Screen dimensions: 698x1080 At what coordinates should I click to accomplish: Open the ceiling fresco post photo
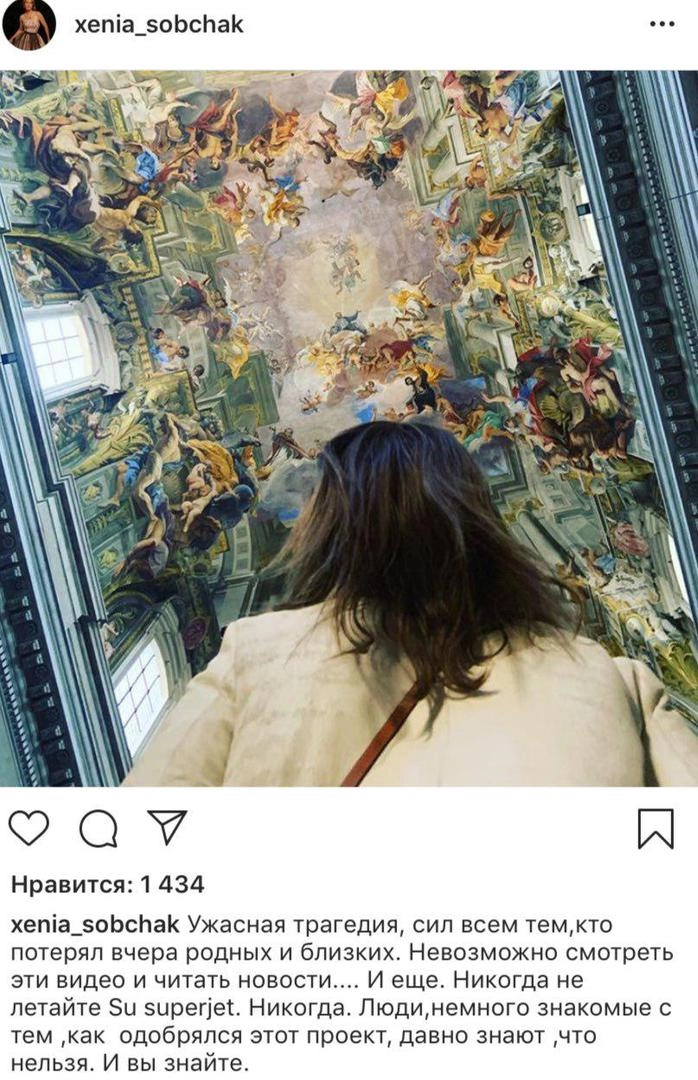tap(349, 428)
